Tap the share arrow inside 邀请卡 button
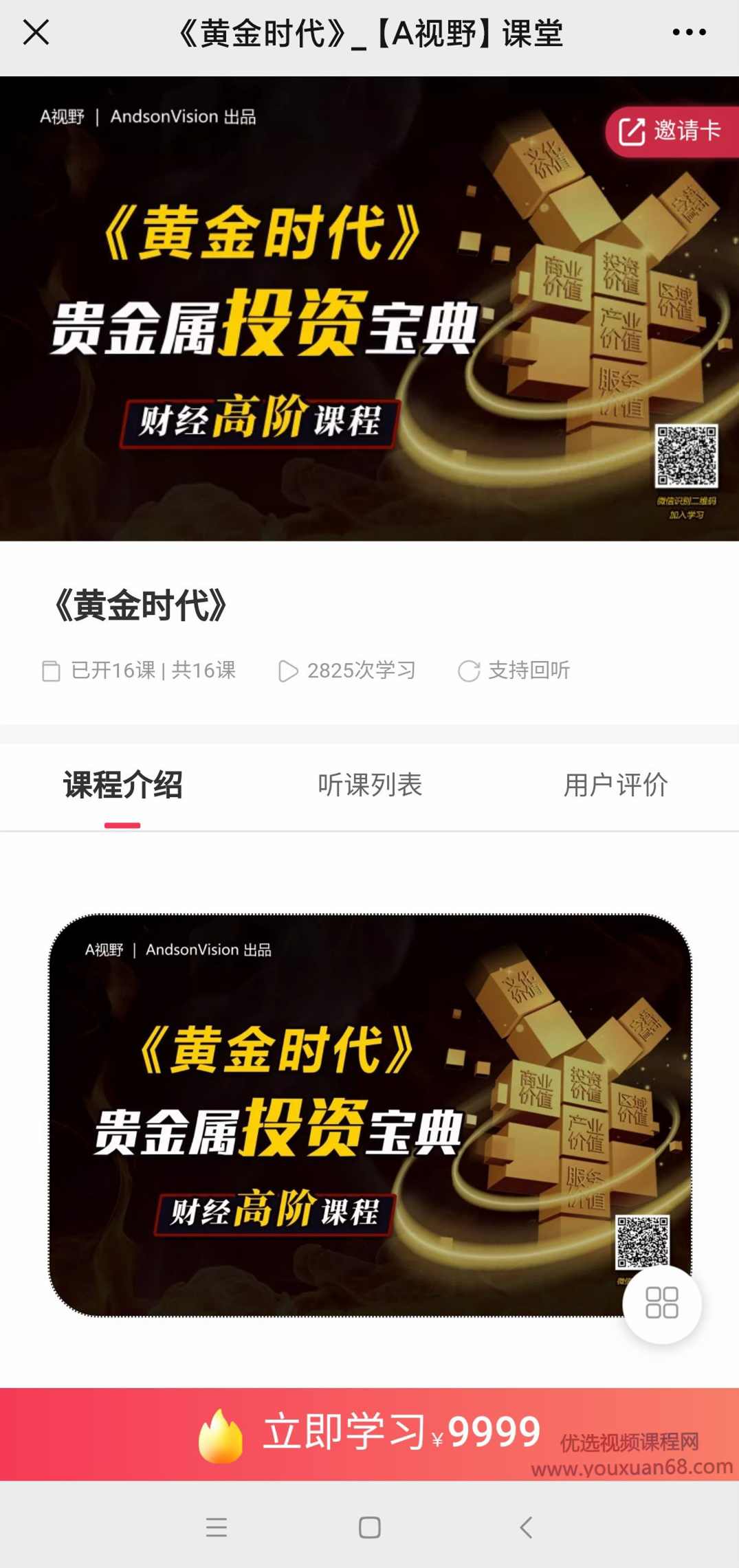 pyautogui.click(x=631, y=131)
